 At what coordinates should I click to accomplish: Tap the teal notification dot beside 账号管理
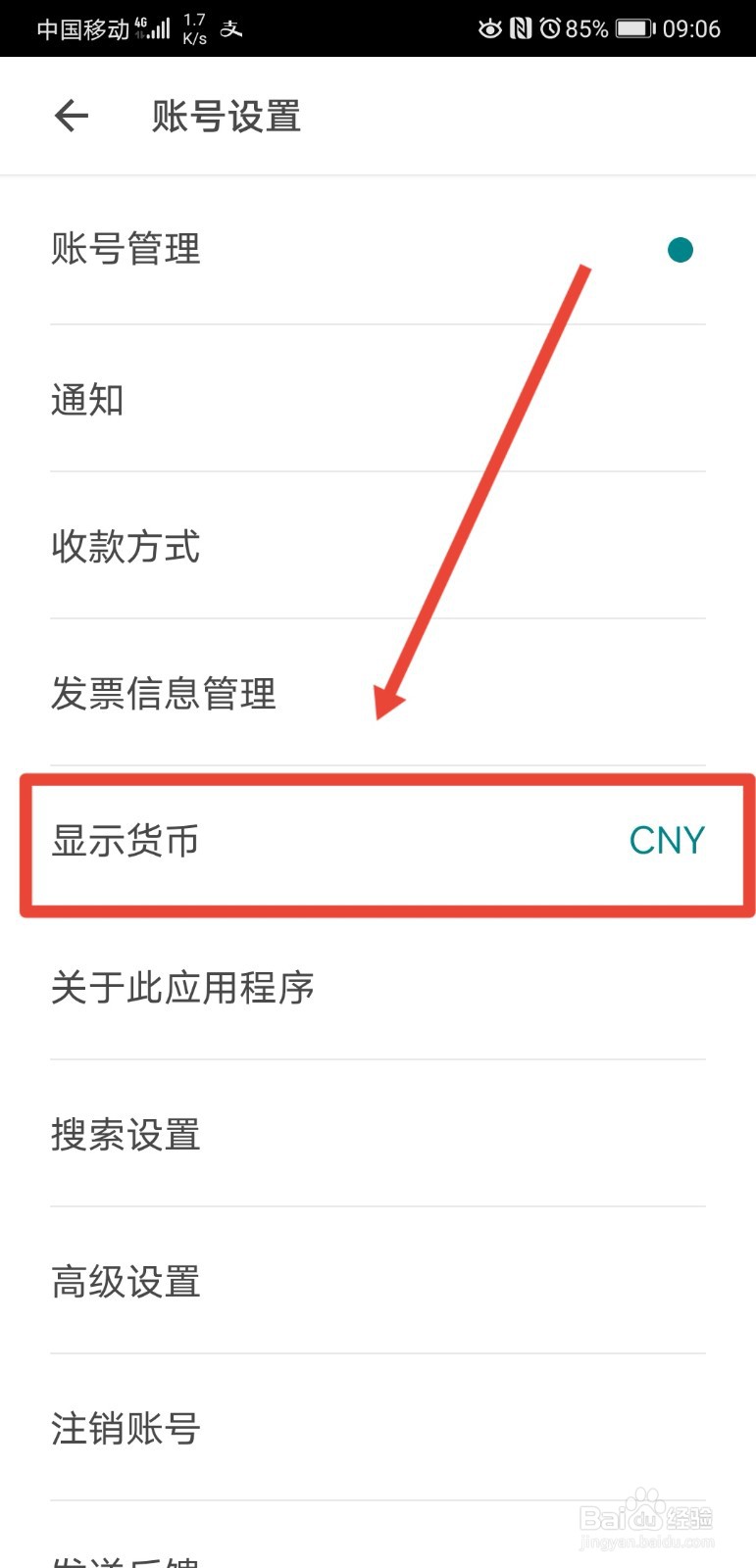pos(680,250)
